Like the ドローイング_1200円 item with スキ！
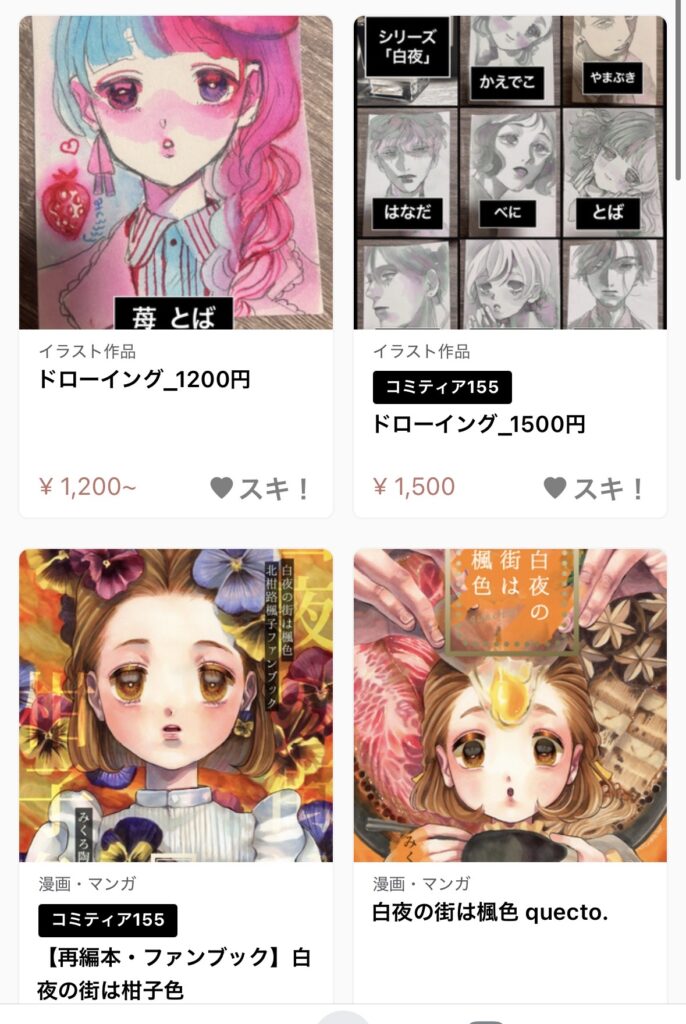 [261, 488]
